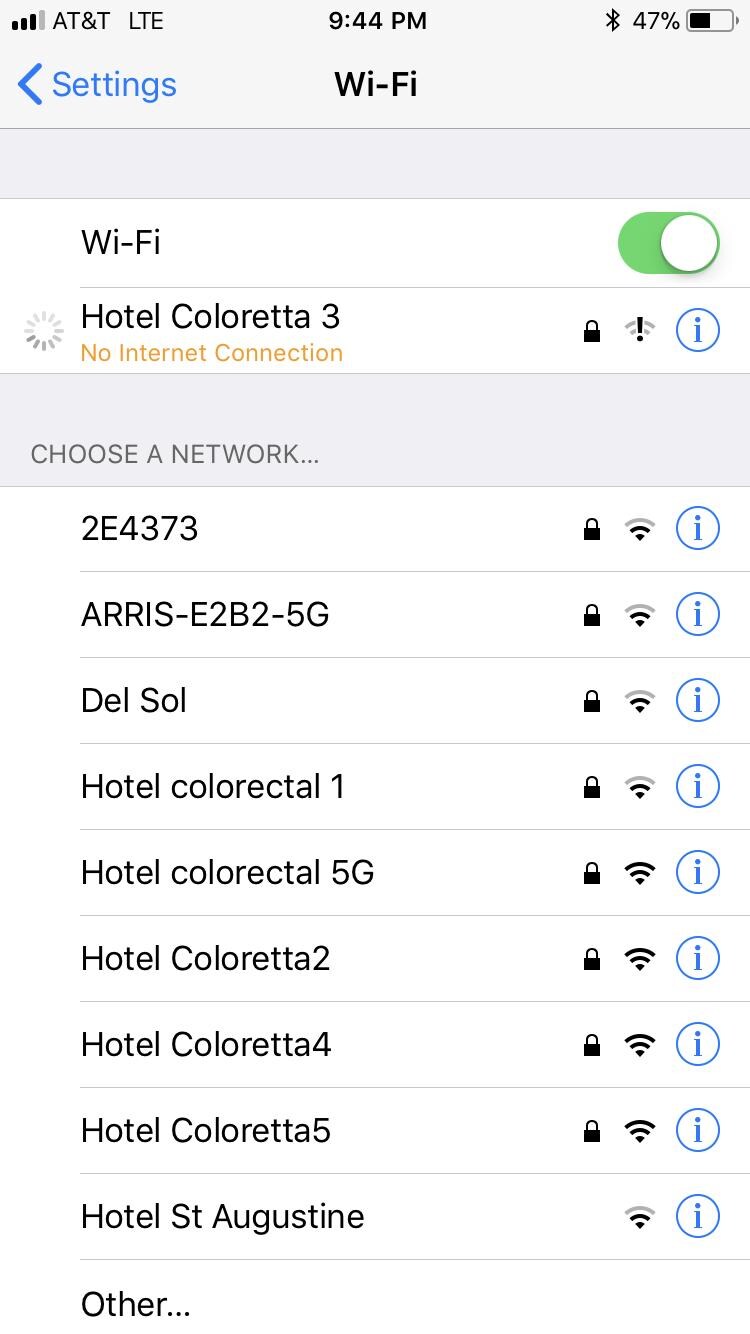Show info for Hotel Coloretta2
The height and width of the screenshot is (1334, 750).
[697, 959]
